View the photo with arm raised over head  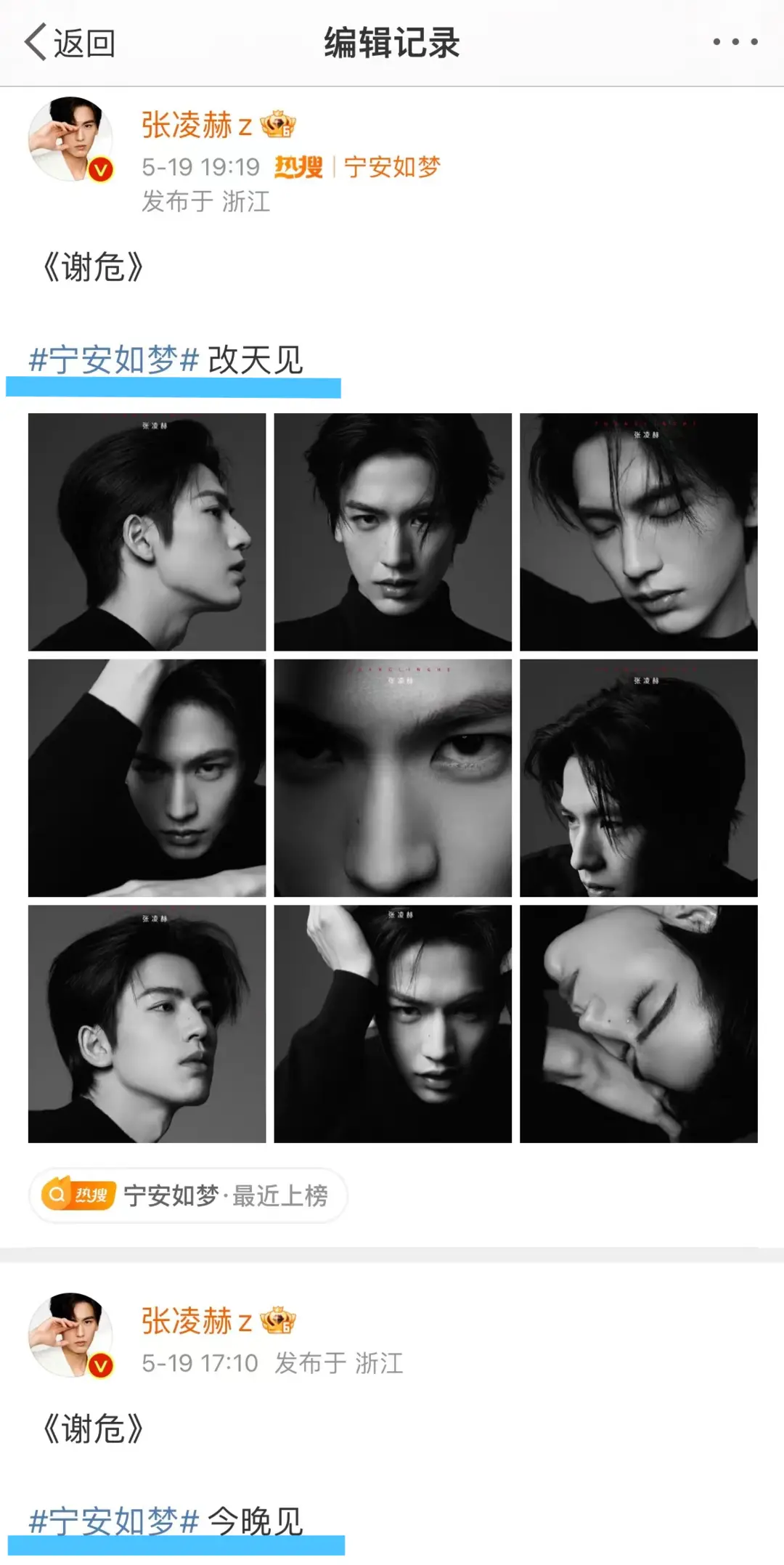tap(147, 778)
